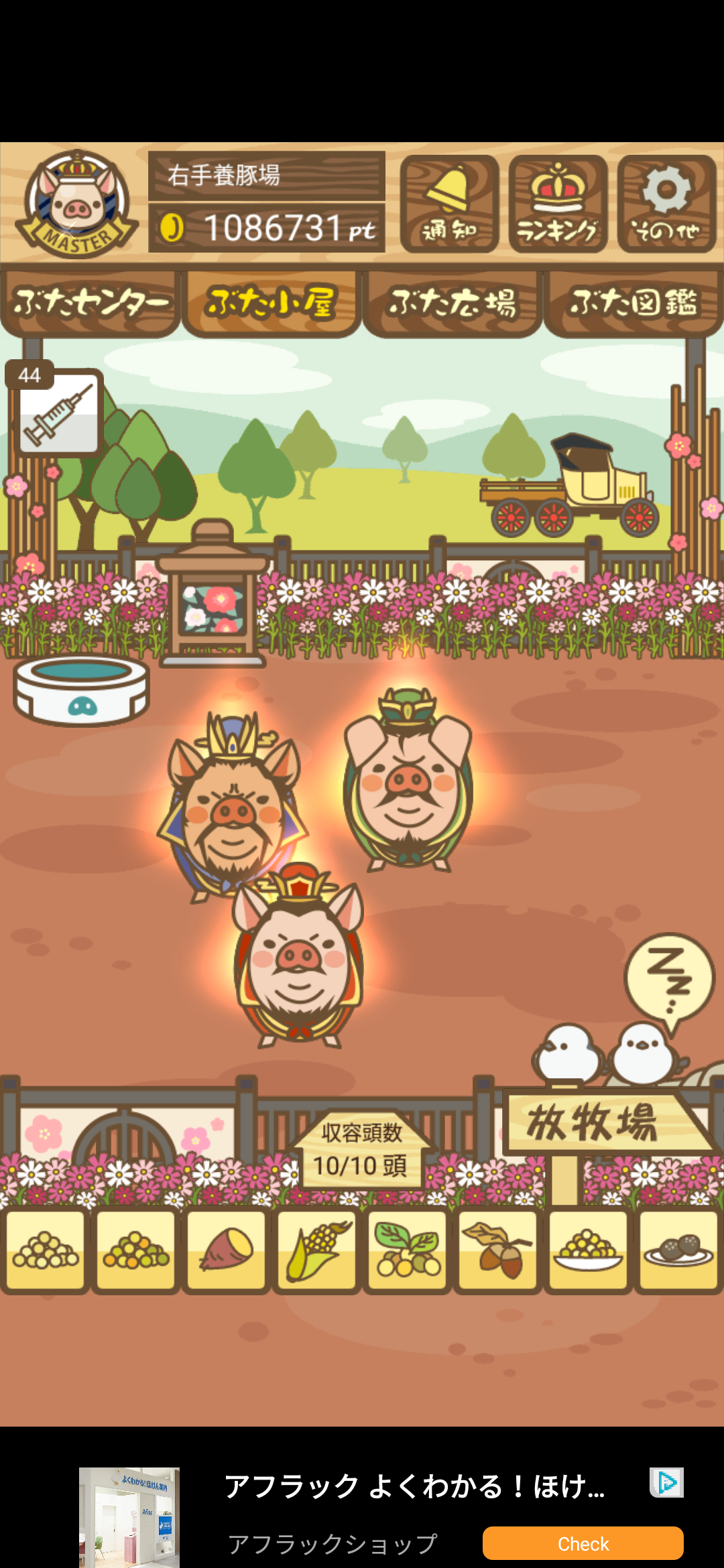
Task: Open the ぶた図鑑 tab
Action: [x=633, y=303]
